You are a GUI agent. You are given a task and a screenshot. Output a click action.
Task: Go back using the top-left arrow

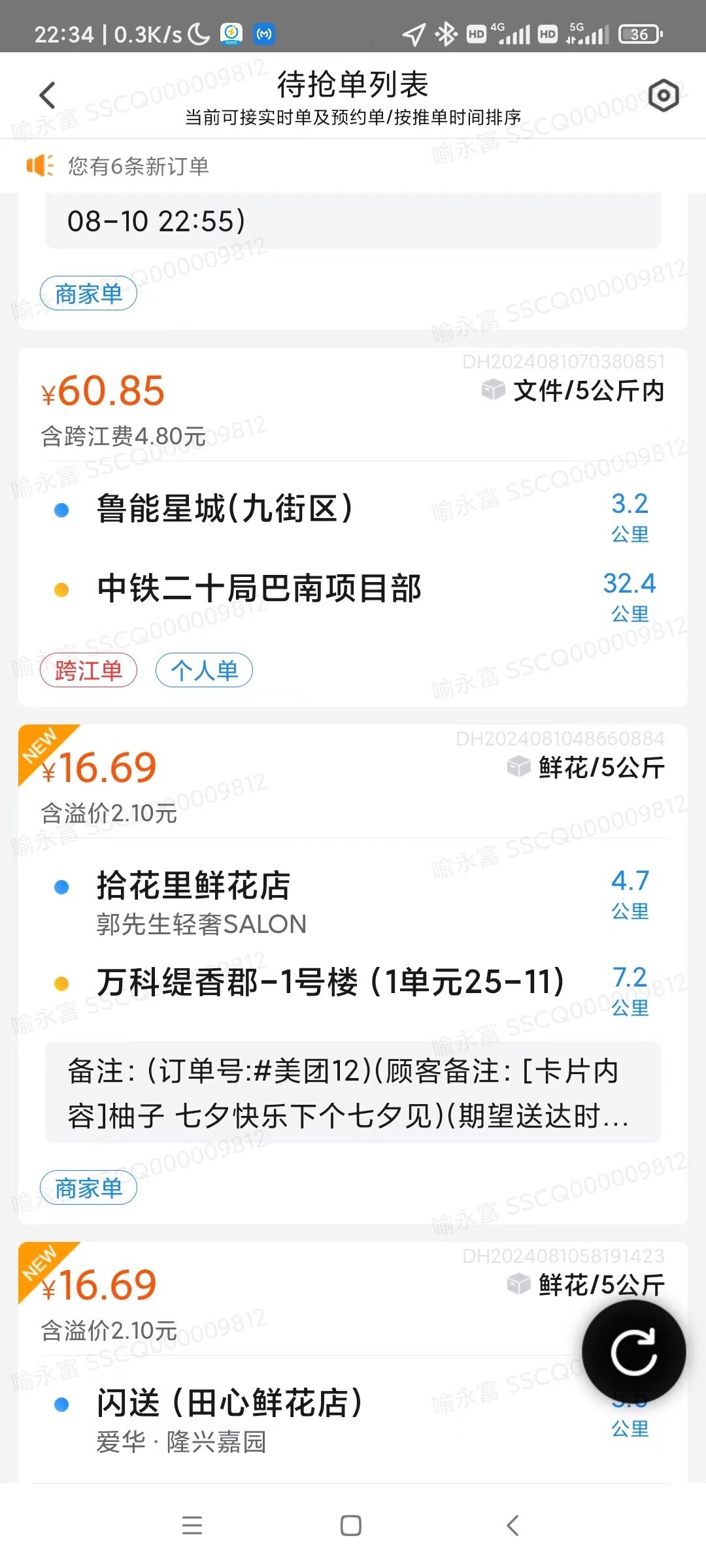47,95
